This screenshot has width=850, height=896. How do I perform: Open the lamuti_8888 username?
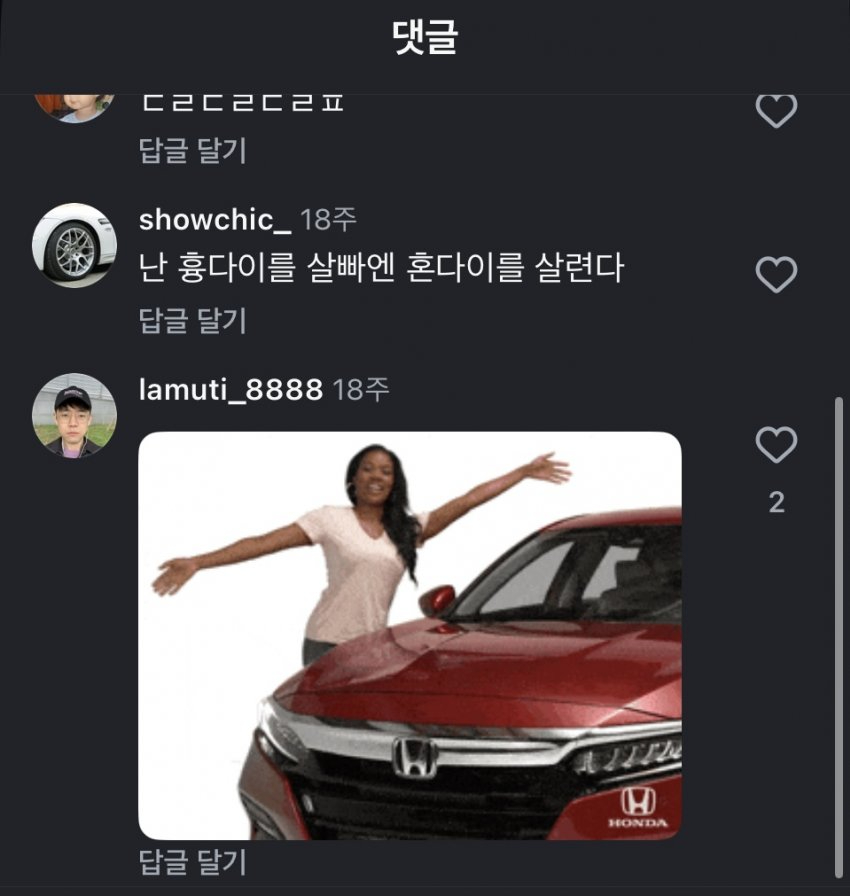(x=231, y=389)
